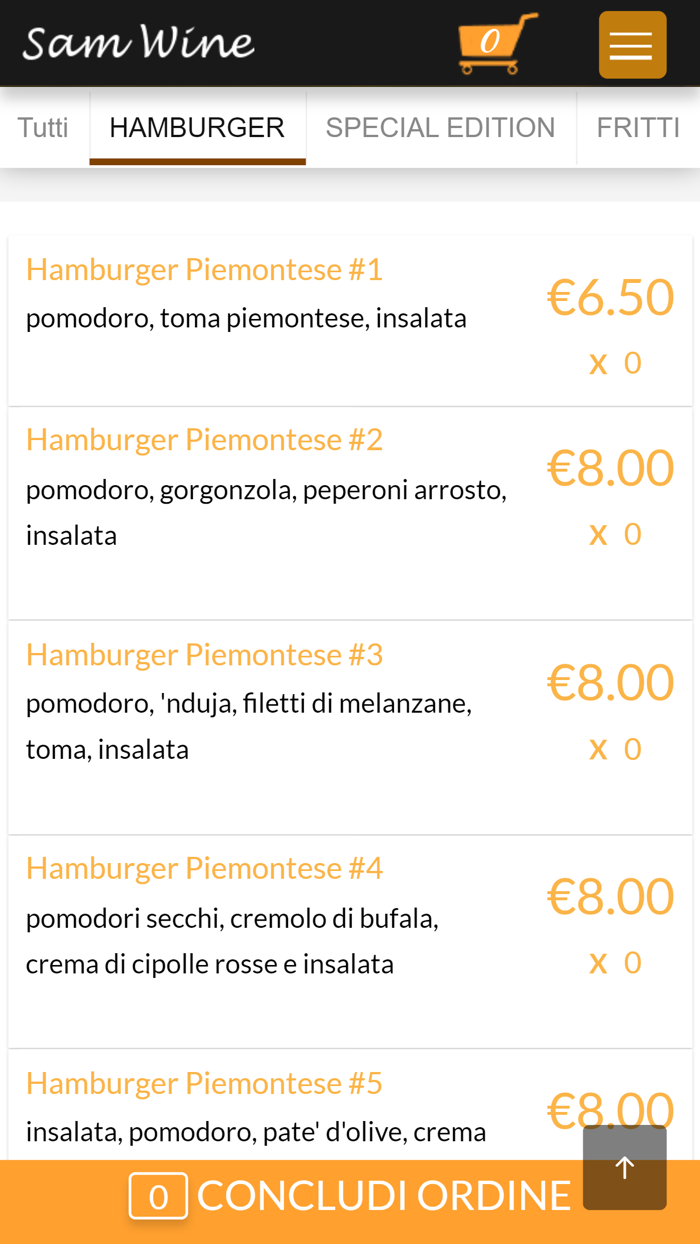This screenshot has width=700, height=1244.
Task: Choose Hamburger Piemontese #3
Action: pyautogui.click(x=204, y=655)
